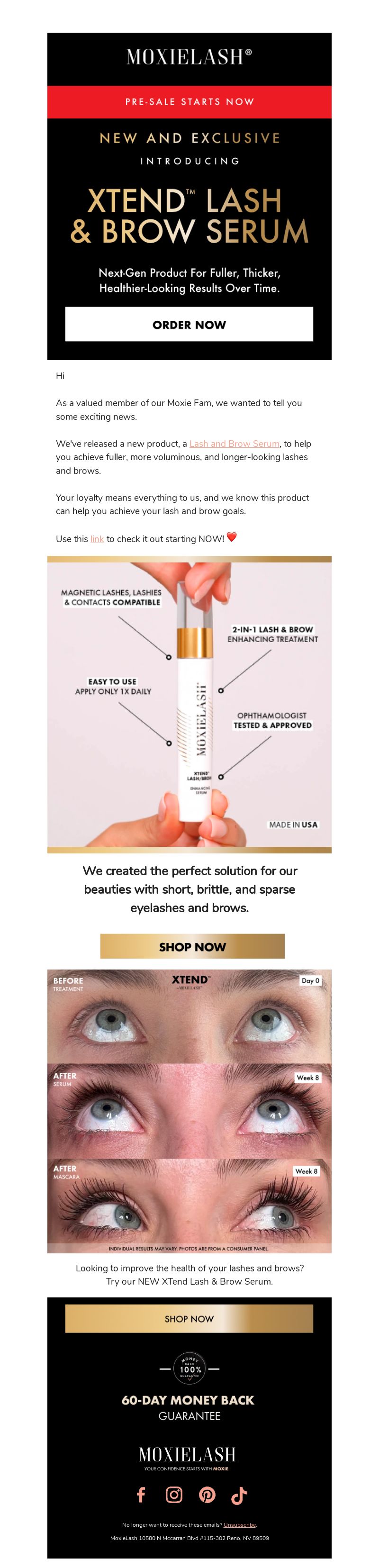This screenshot has height=1568, width=379.
Task: Open the Lash and Brow Serum link
Action: [234, 444]
